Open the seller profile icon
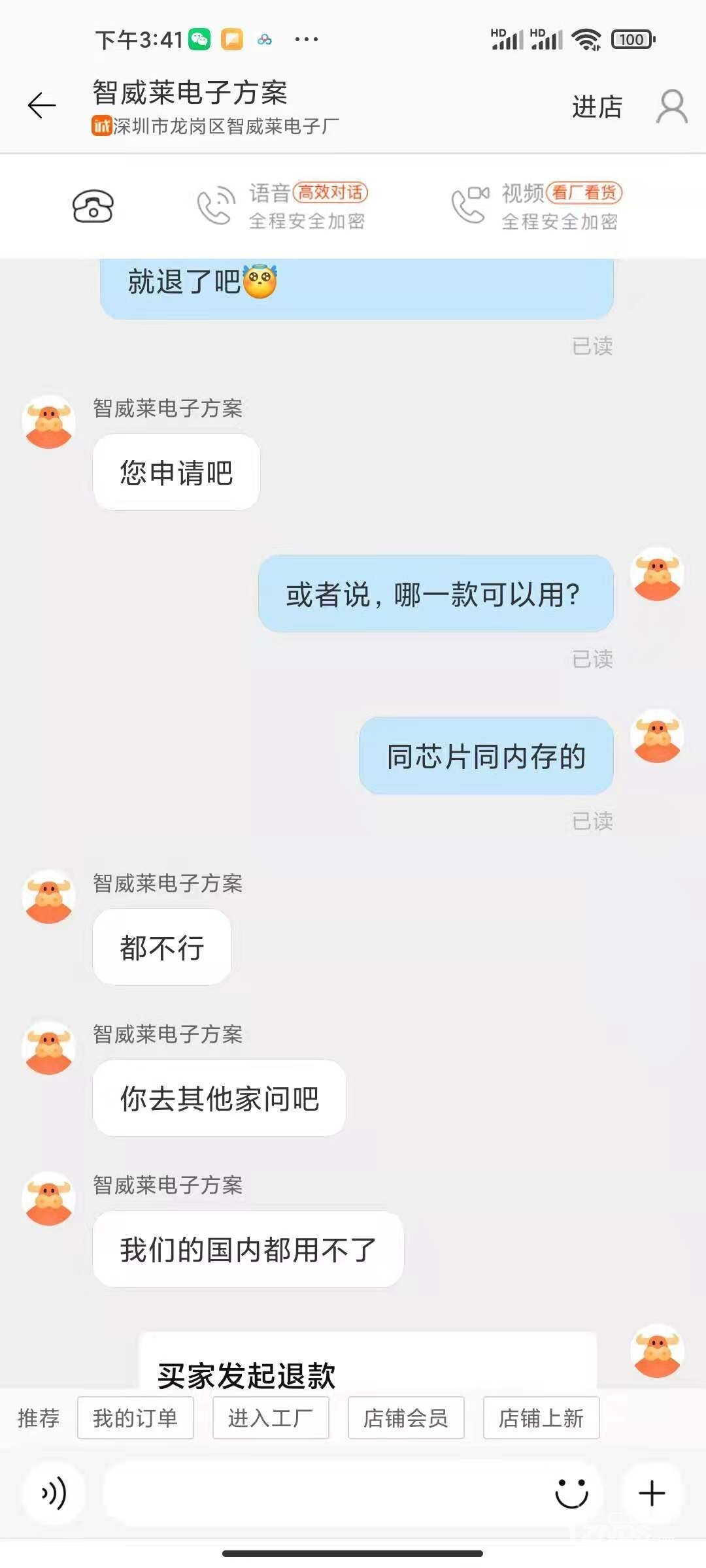This screenshot has height=1568, width=706. (672, 106)
